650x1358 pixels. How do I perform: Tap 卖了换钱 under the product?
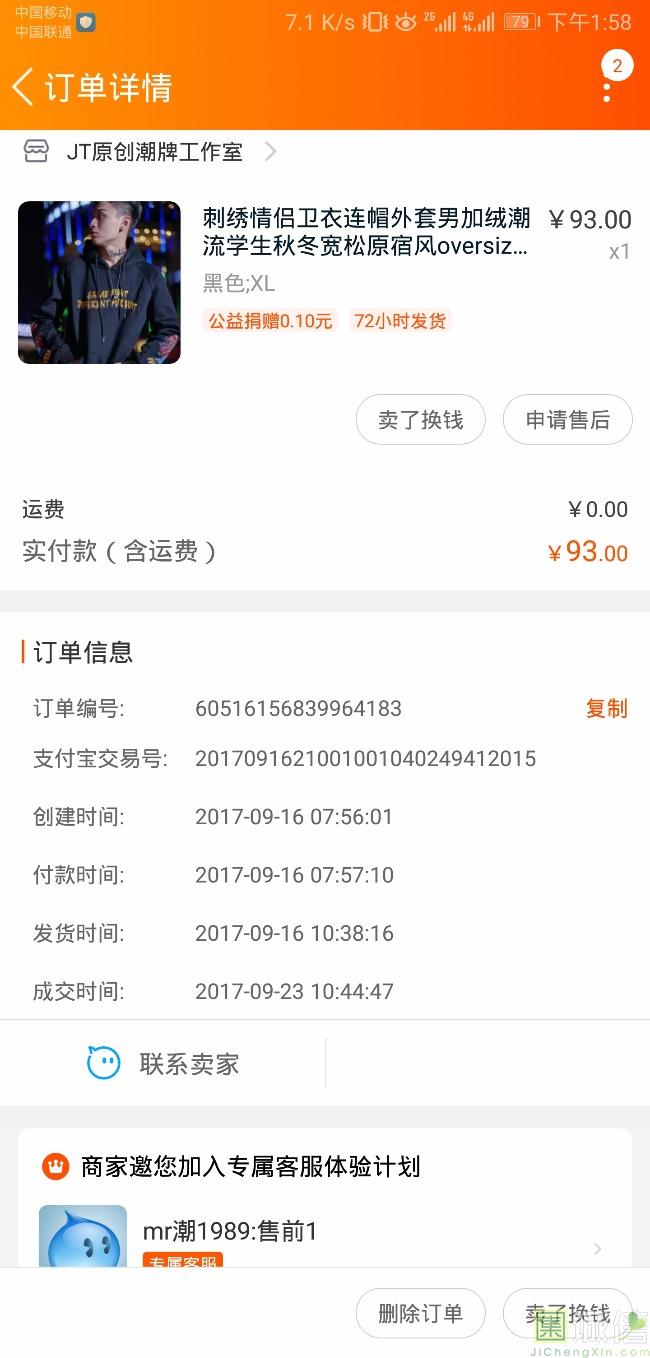pos(420,420)
